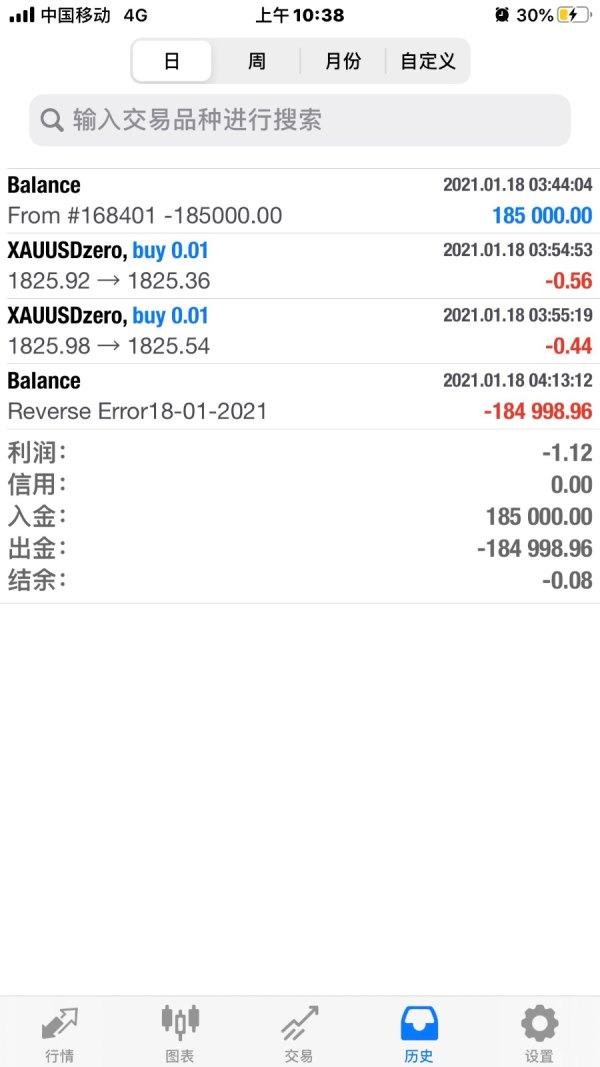
Task: Choose the 自定义 custom period
Action: click(x=428, y=61)
